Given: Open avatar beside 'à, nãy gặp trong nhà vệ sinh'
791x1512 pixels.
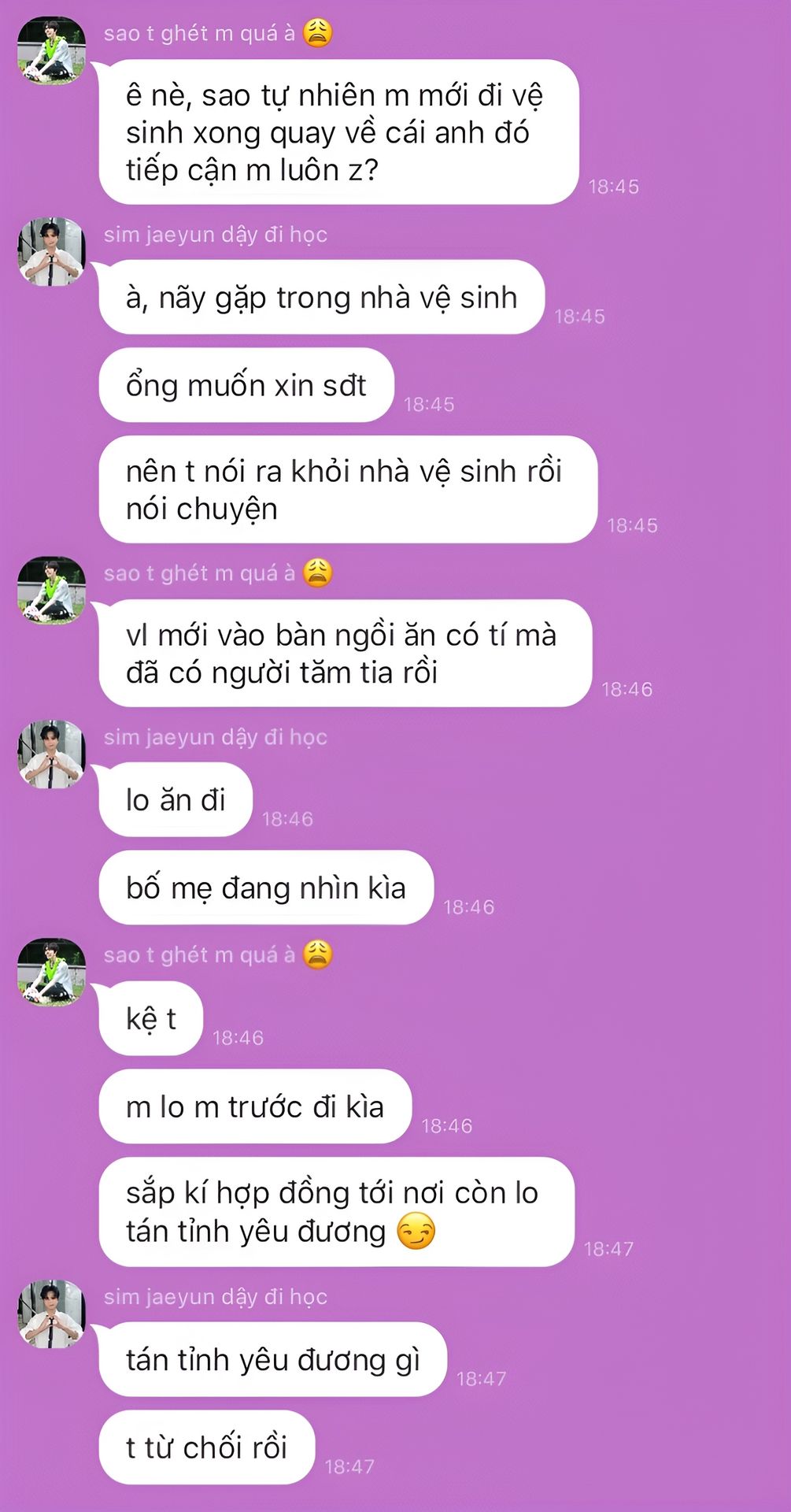Looking at the screenshot, I should pyautogui.click(x=52, y=252).
